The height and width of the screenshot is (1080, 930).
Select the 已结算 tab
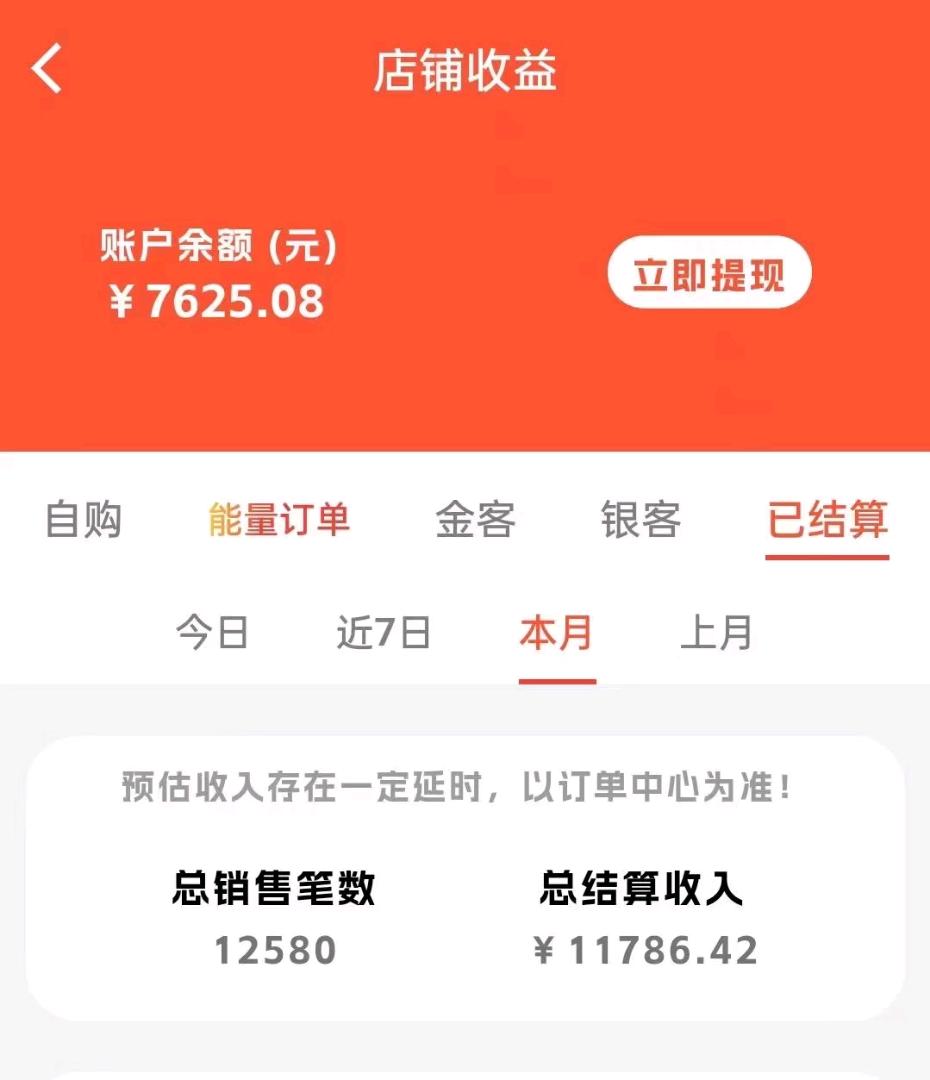coord(827,520)
